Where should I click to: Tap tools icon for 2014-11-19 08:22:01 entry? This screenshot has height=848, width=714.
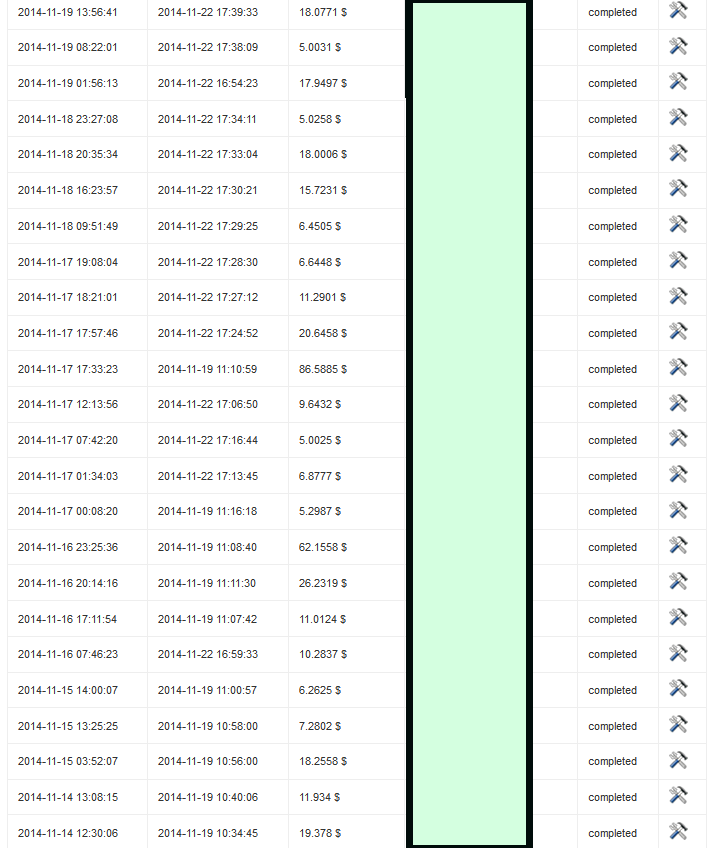click(x=678, y=46)
